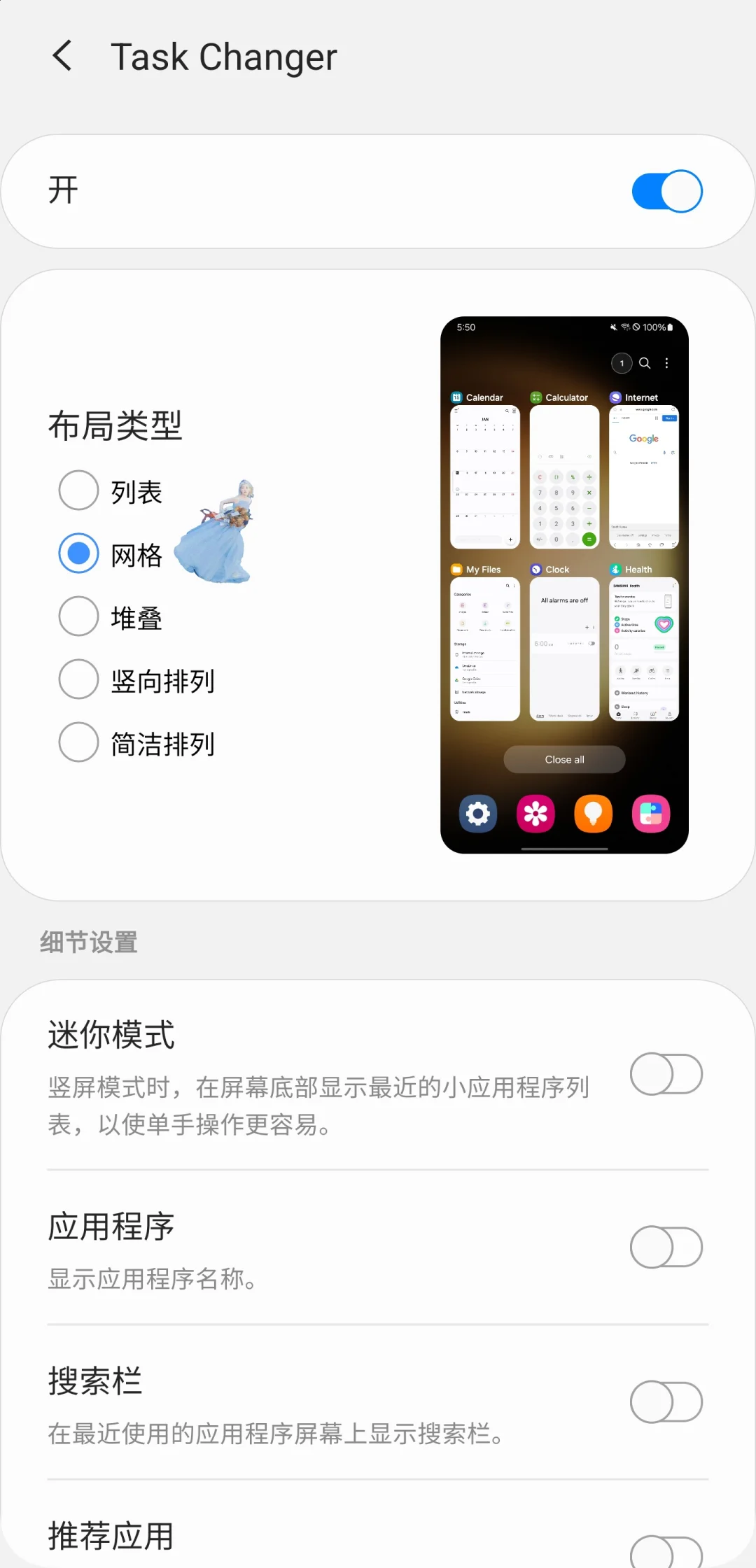This screenshot has width=756, height=1568.
Task: Select the 列表 layout radio button
Action: coord(78,490)
